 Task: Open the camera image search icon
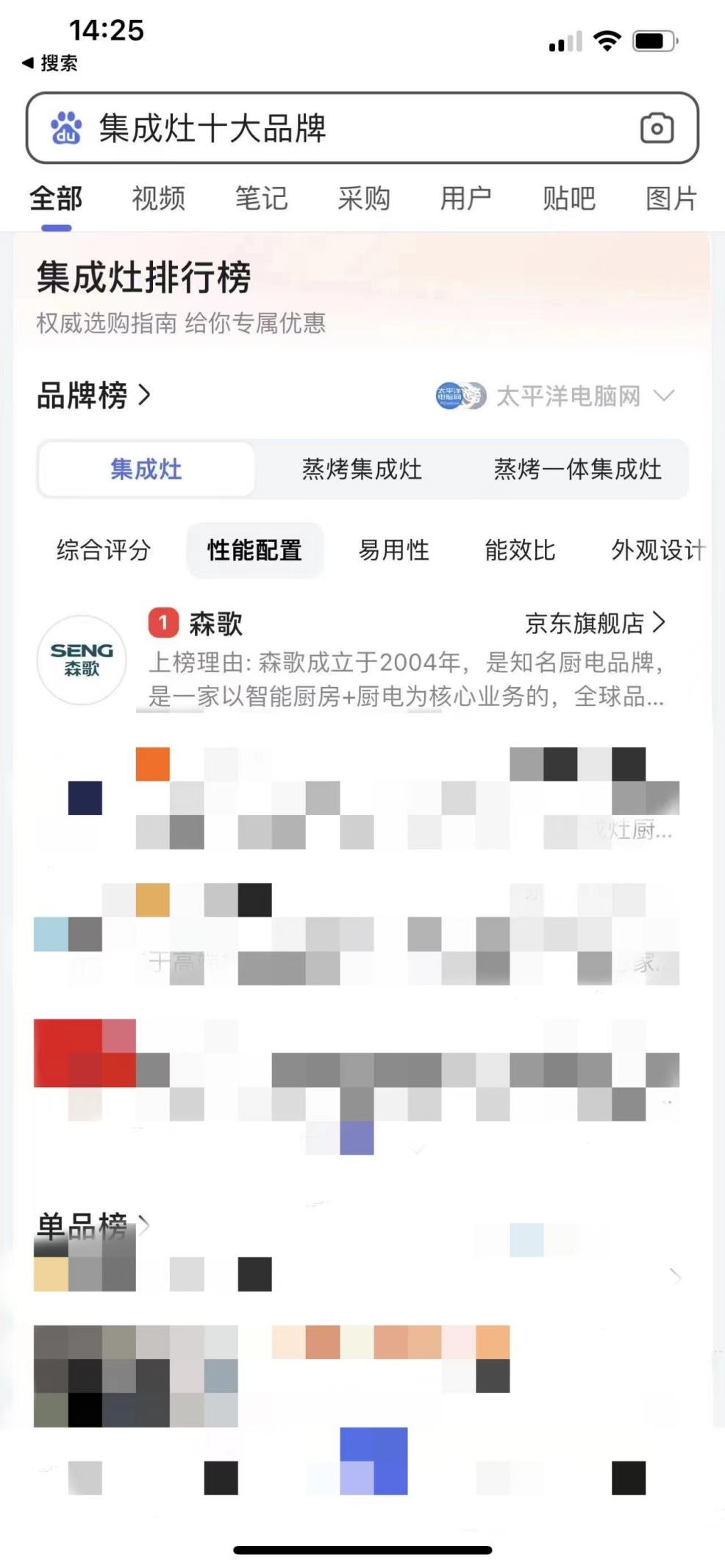656,129
